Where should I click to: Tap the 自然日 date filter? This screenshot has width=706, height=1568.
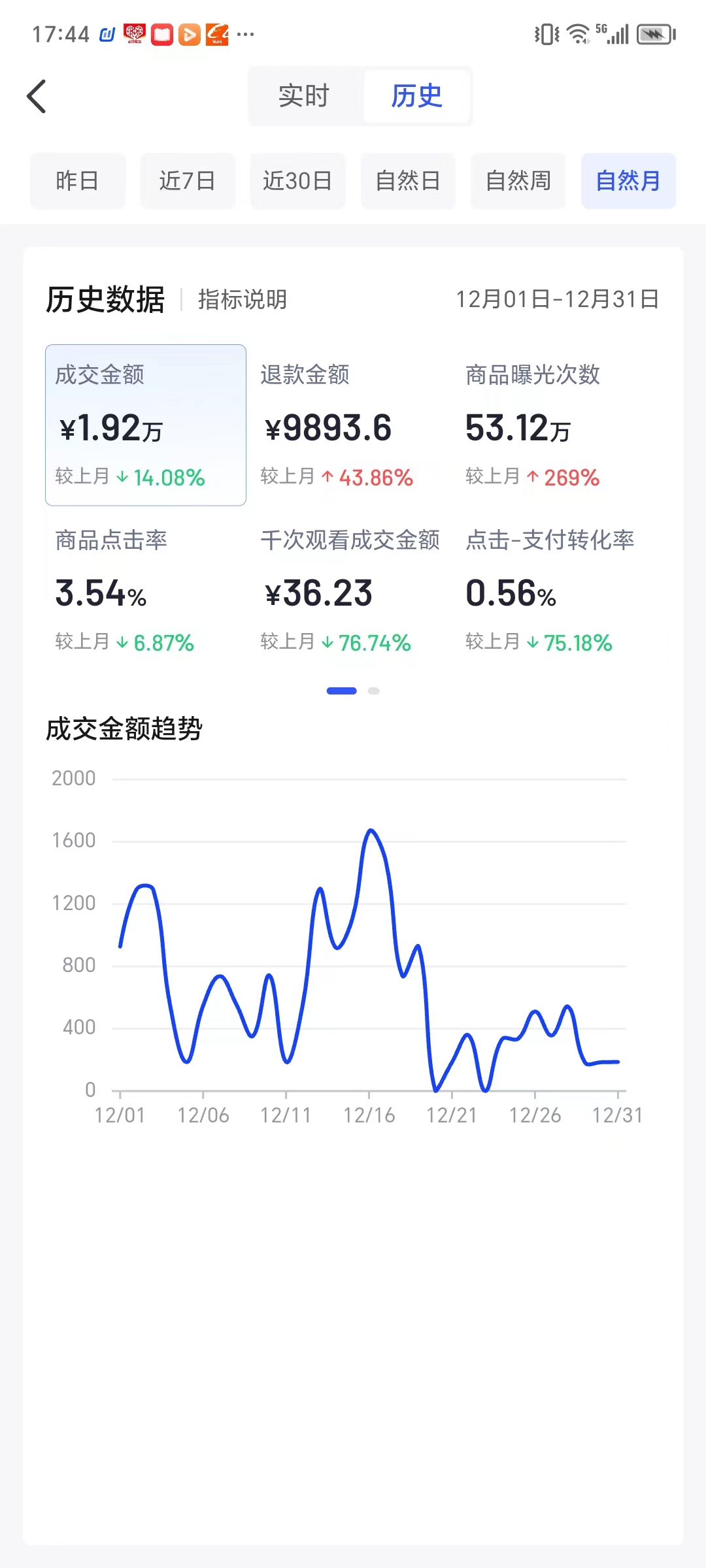[408, 181]
